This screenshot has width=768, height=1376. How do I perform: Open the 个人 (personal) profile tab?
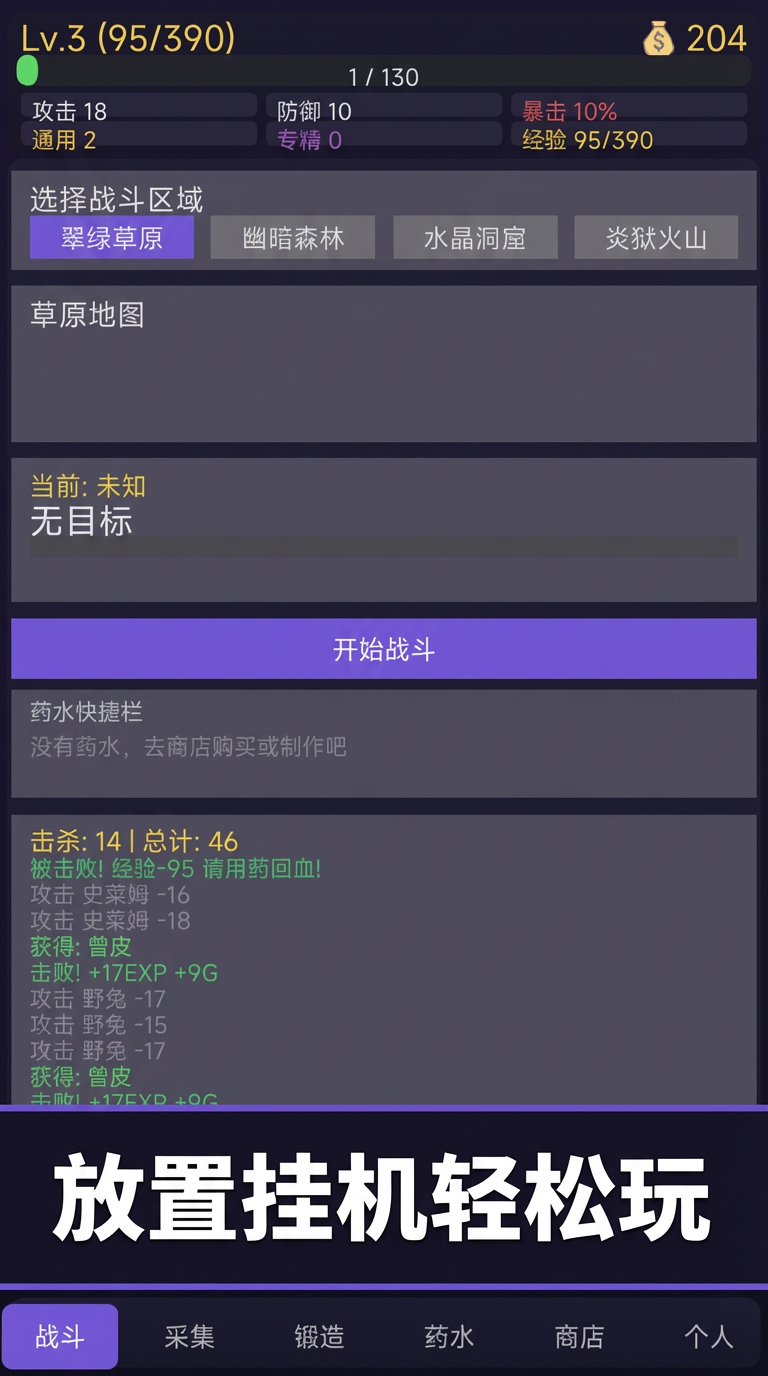pos(708,1336)
